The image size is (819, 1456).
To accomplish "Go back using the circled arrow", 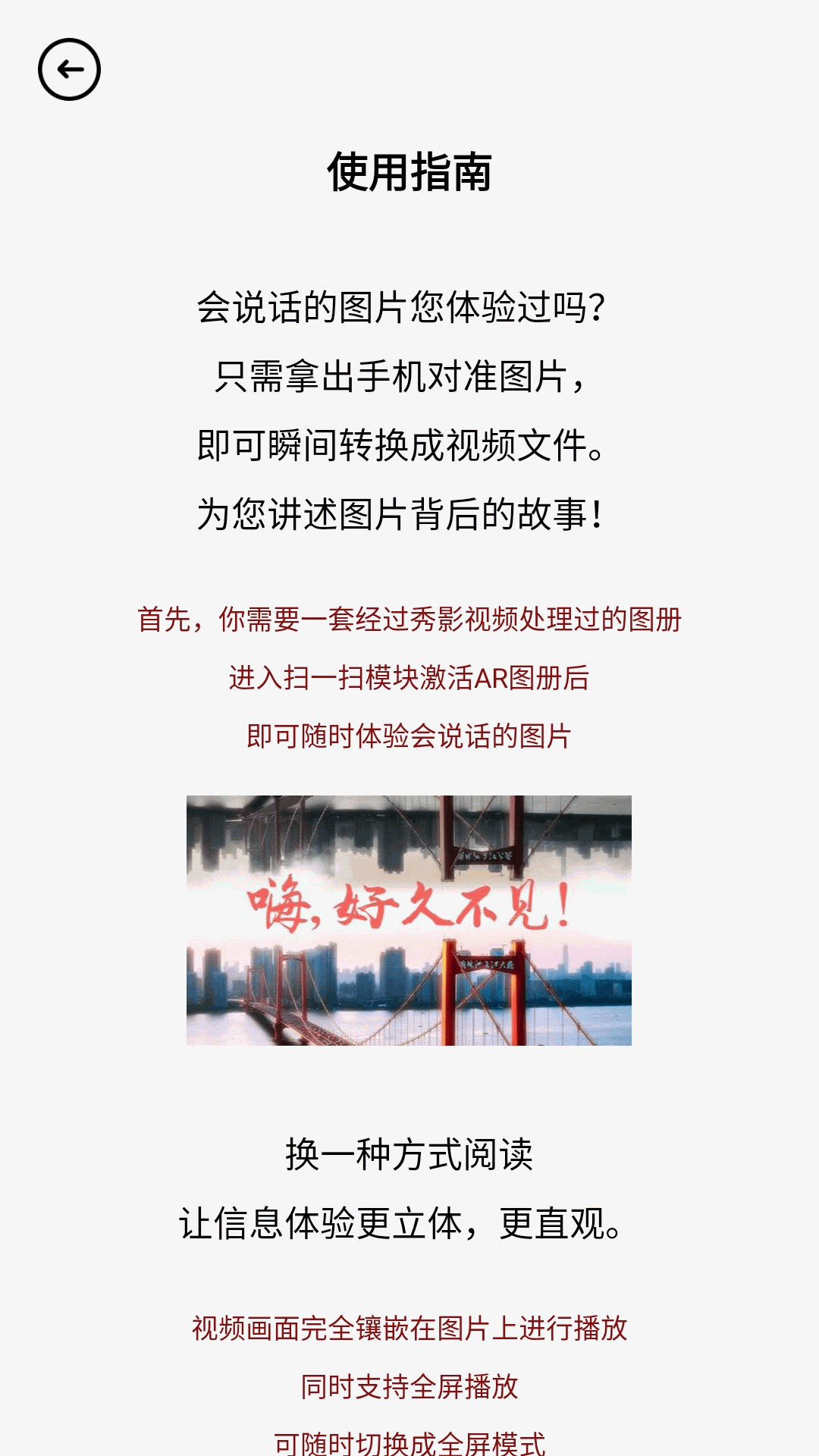I will (x=69, y=70).
